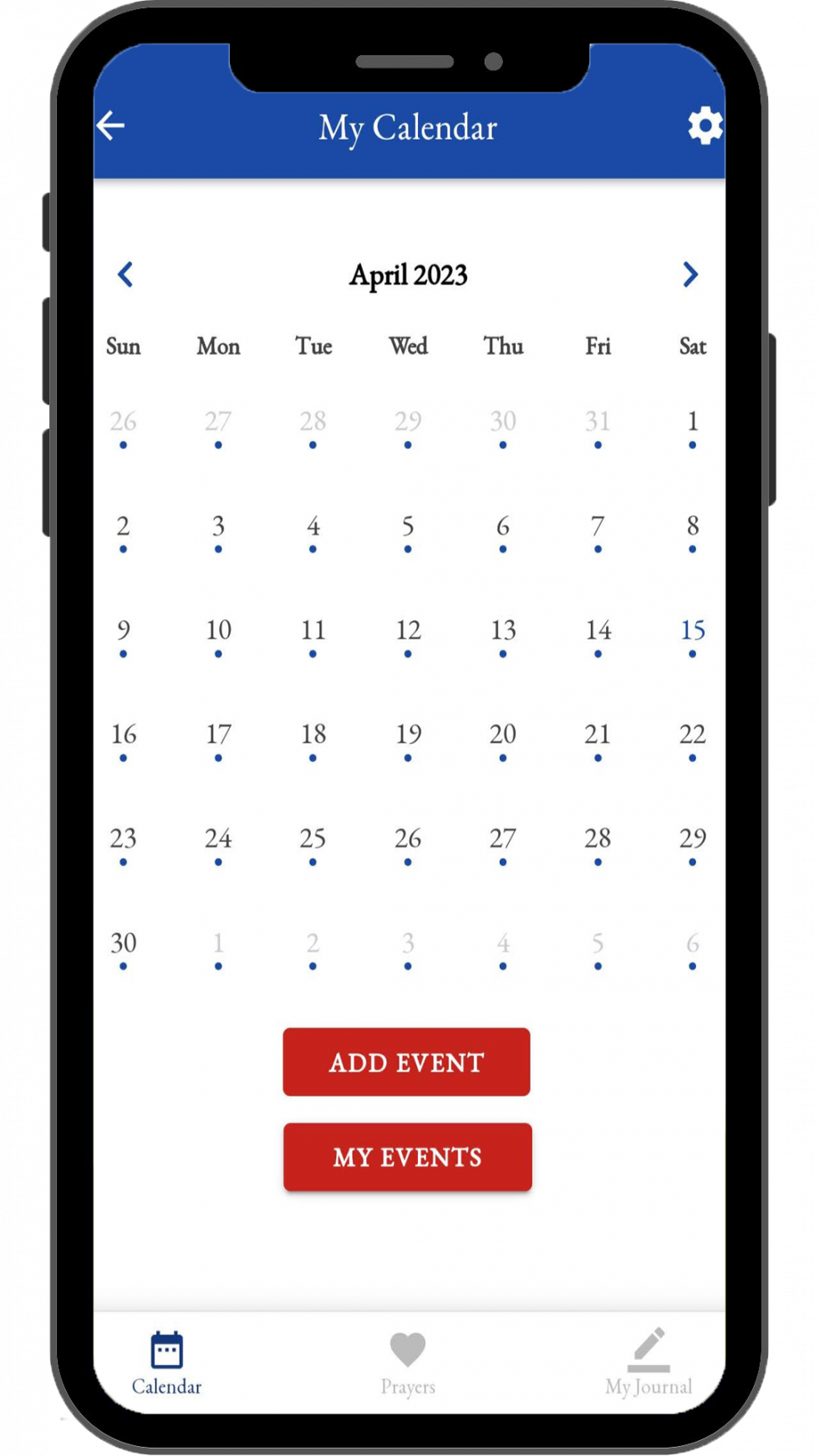
Task: Go back from My Calendar
Action: click(x=111, y=126)
